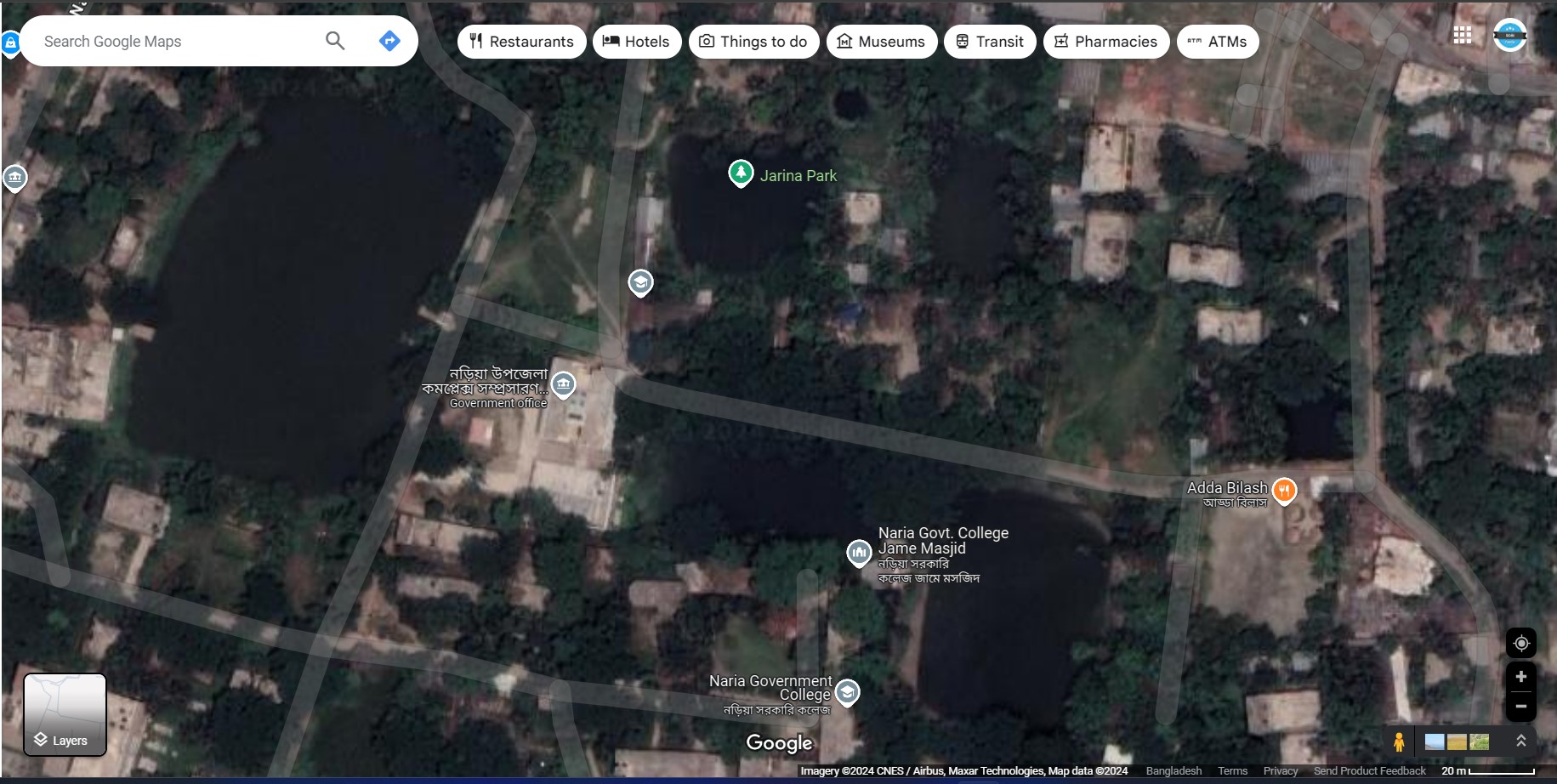Open the Jarina Park place marker
The image size is (1557, 784).
tap(741, 173)
